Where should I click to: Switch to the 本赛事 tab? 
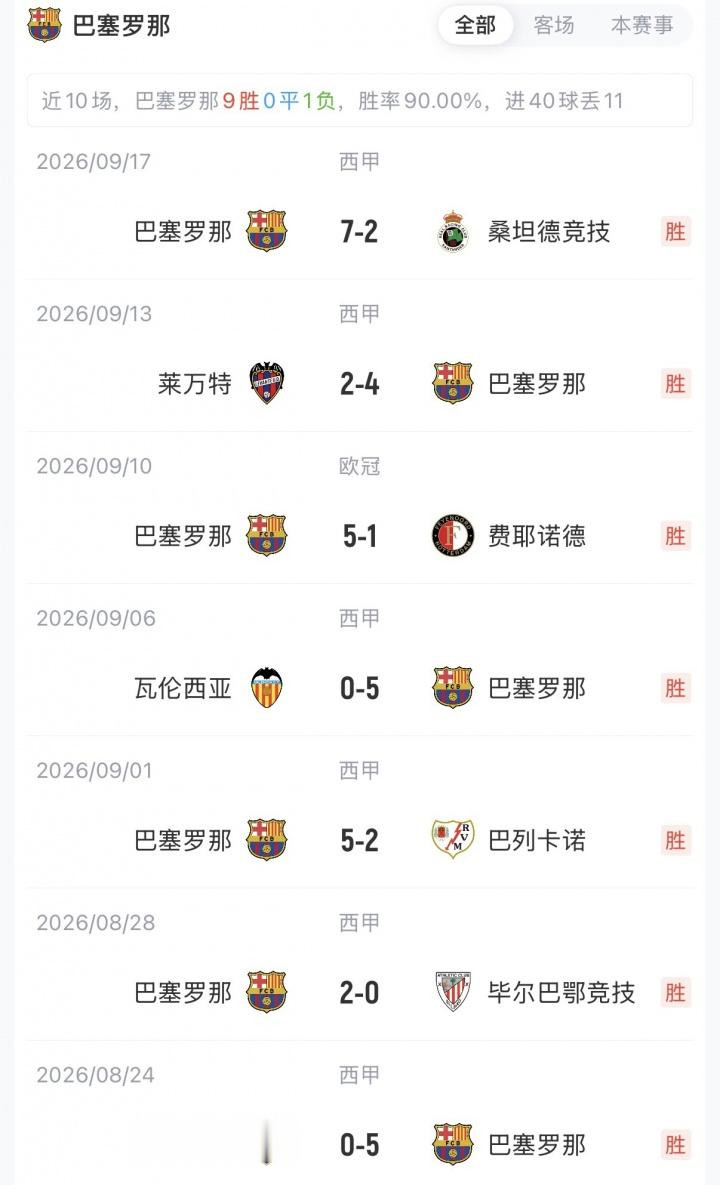tap(641, 26)
